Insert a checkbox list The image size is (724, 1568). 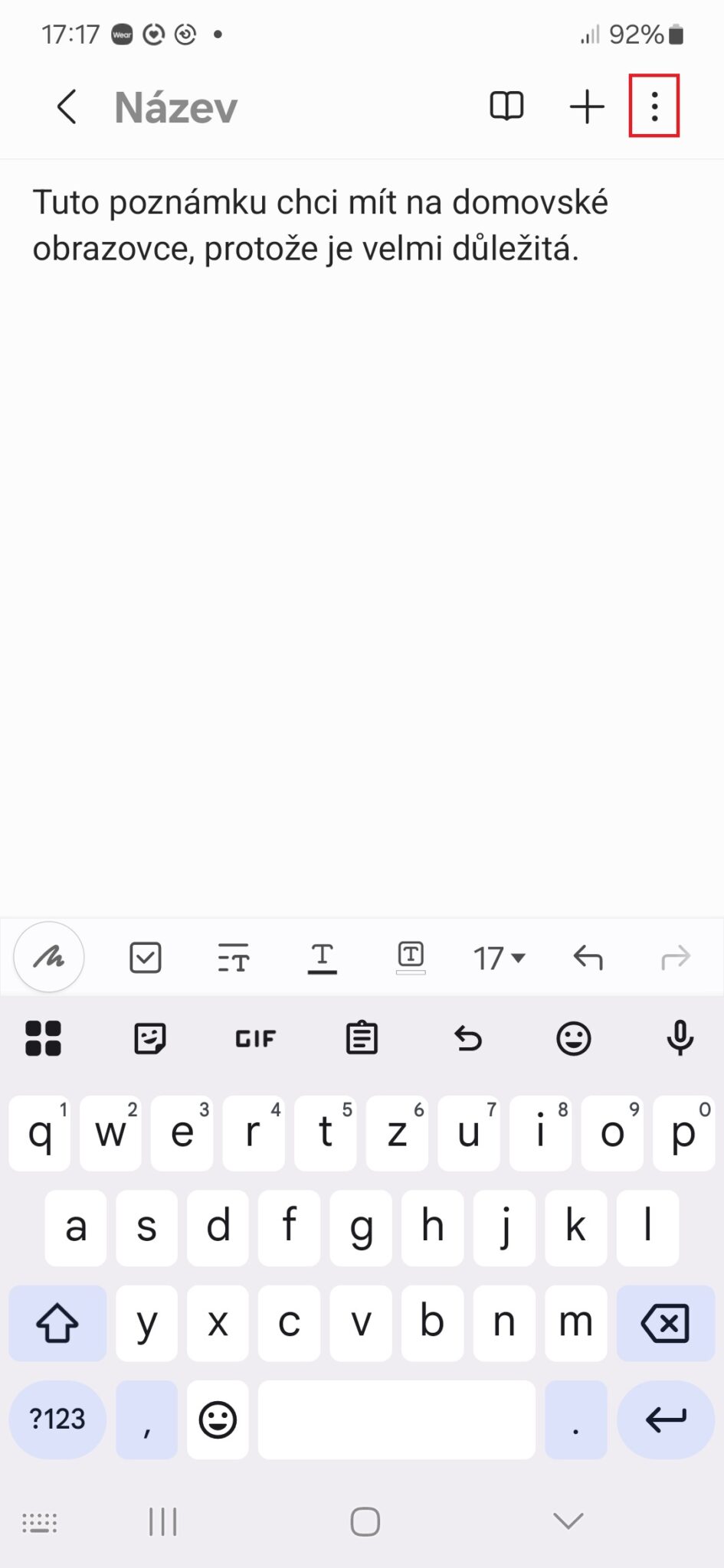146,957
